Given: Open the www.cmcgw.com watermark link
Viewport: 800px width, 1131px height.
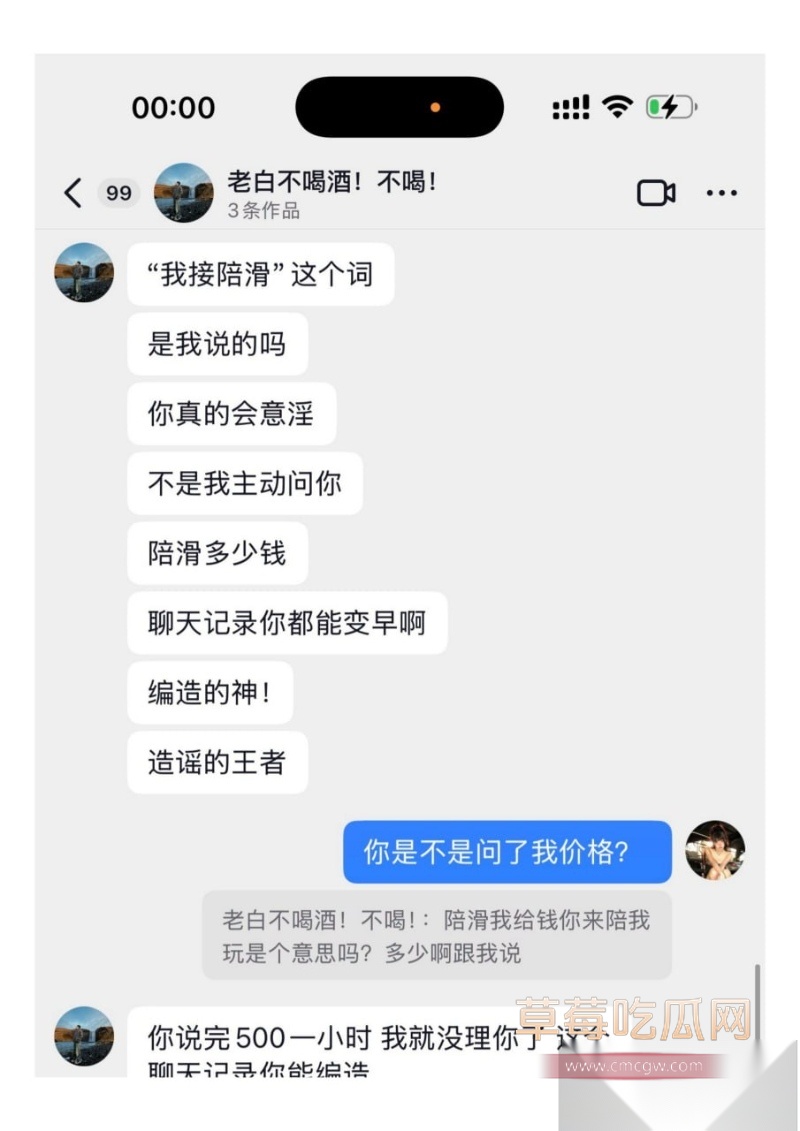Looking at the screenshot, I should (x=634, y=1065).
